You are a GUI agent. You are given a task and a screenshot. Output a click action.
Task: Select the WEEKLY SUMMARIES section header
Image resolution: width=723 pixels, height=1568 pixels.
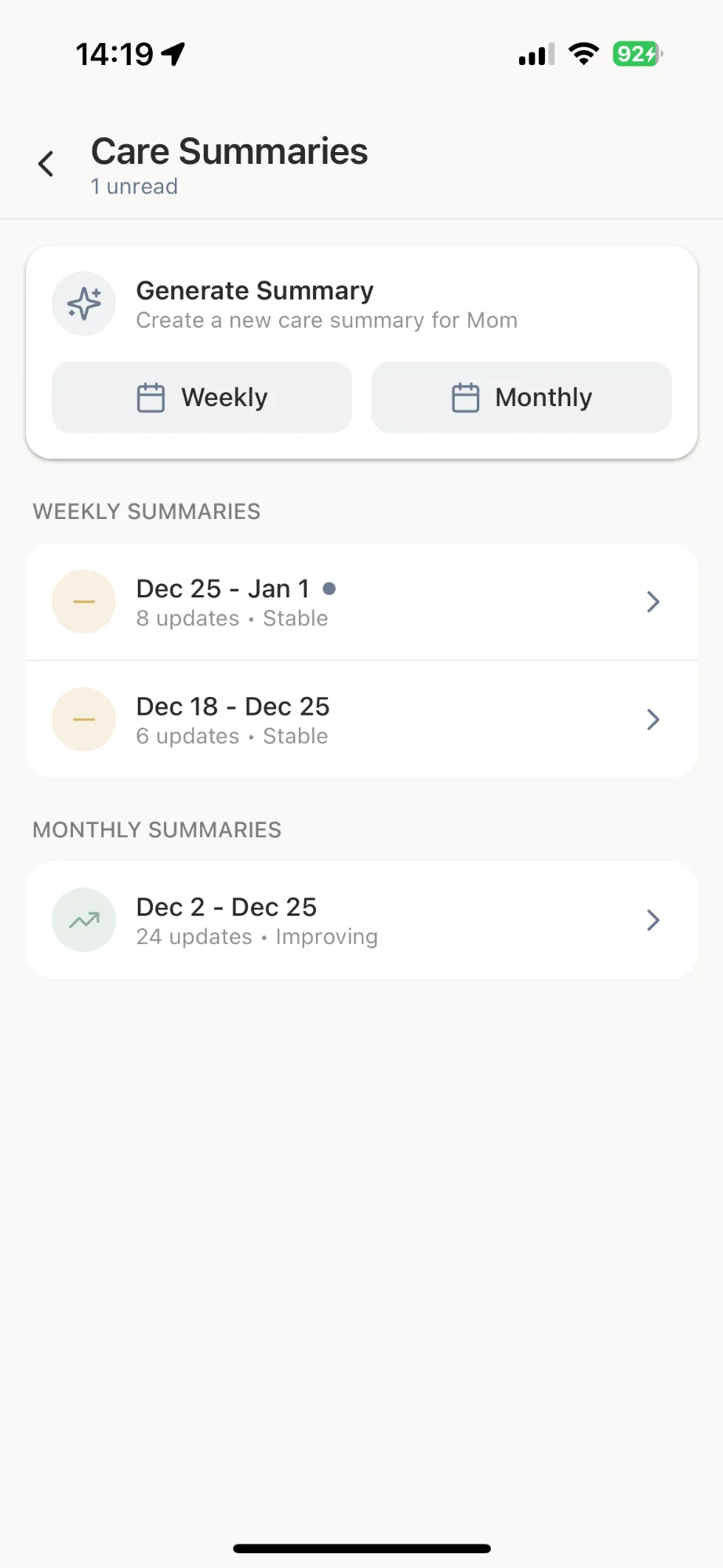tap(146, 511)
